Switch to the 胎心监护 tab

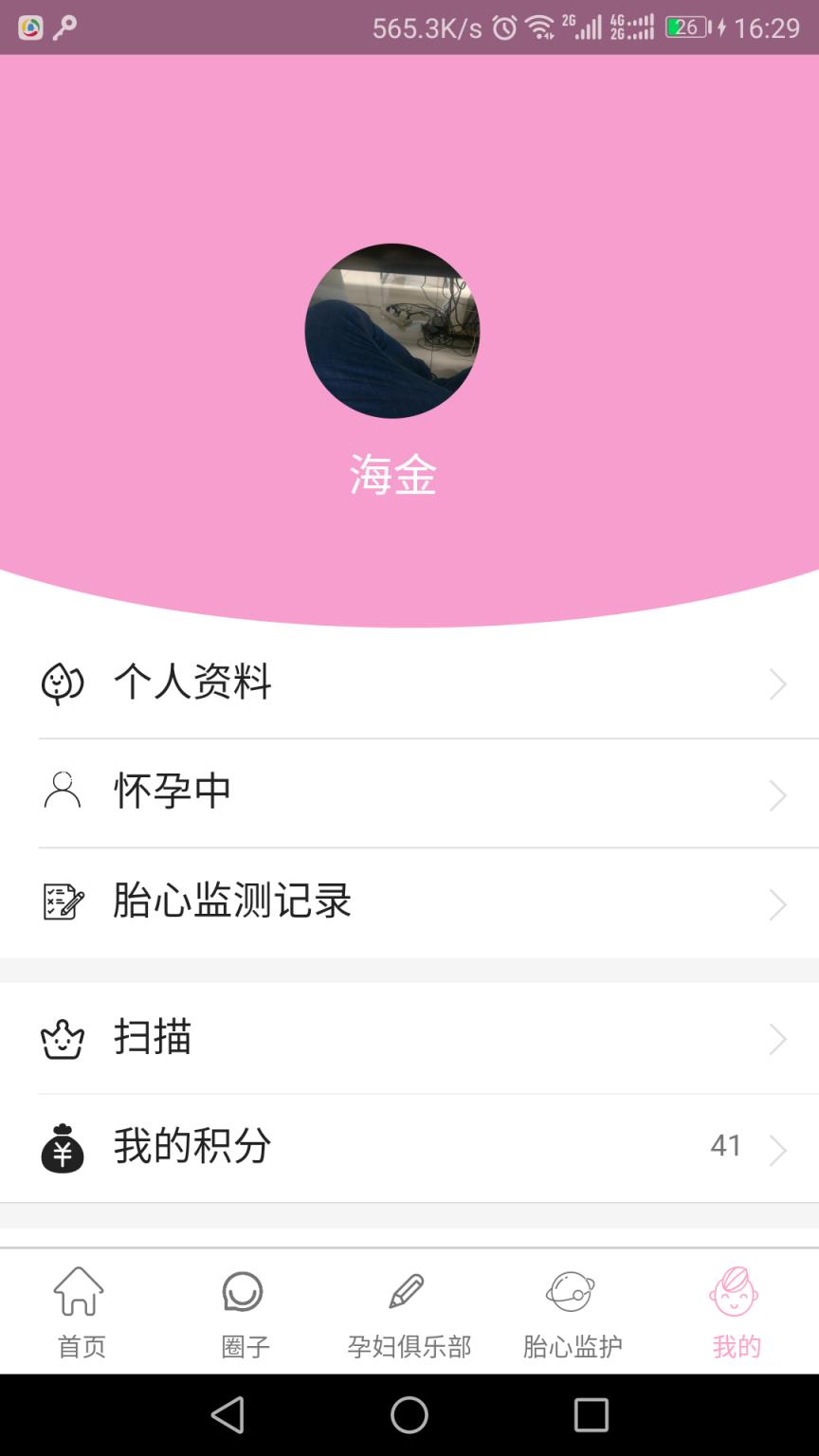(x=570, y=1313)
